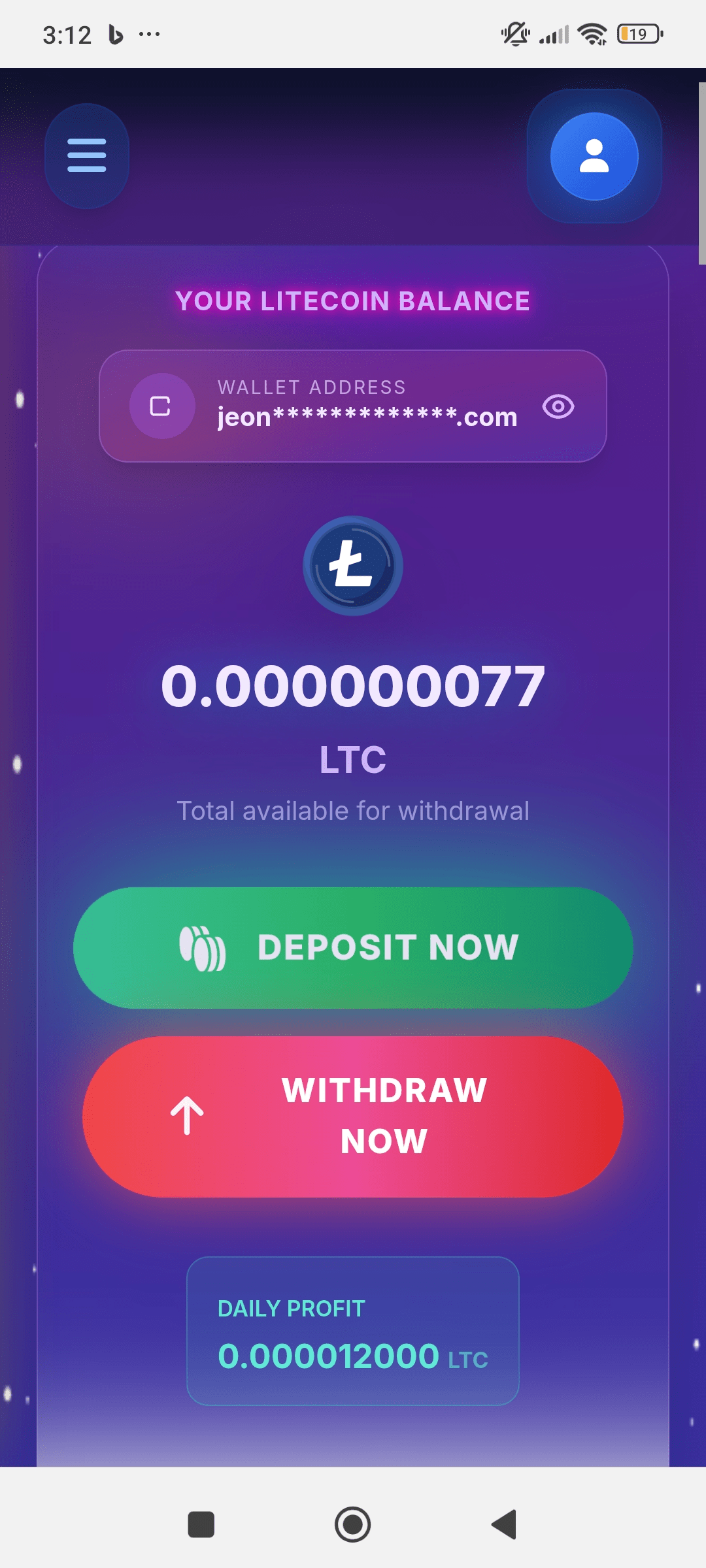706x1568 pixels.
Task: Tap Withdraw Now
Action: 353,1117
